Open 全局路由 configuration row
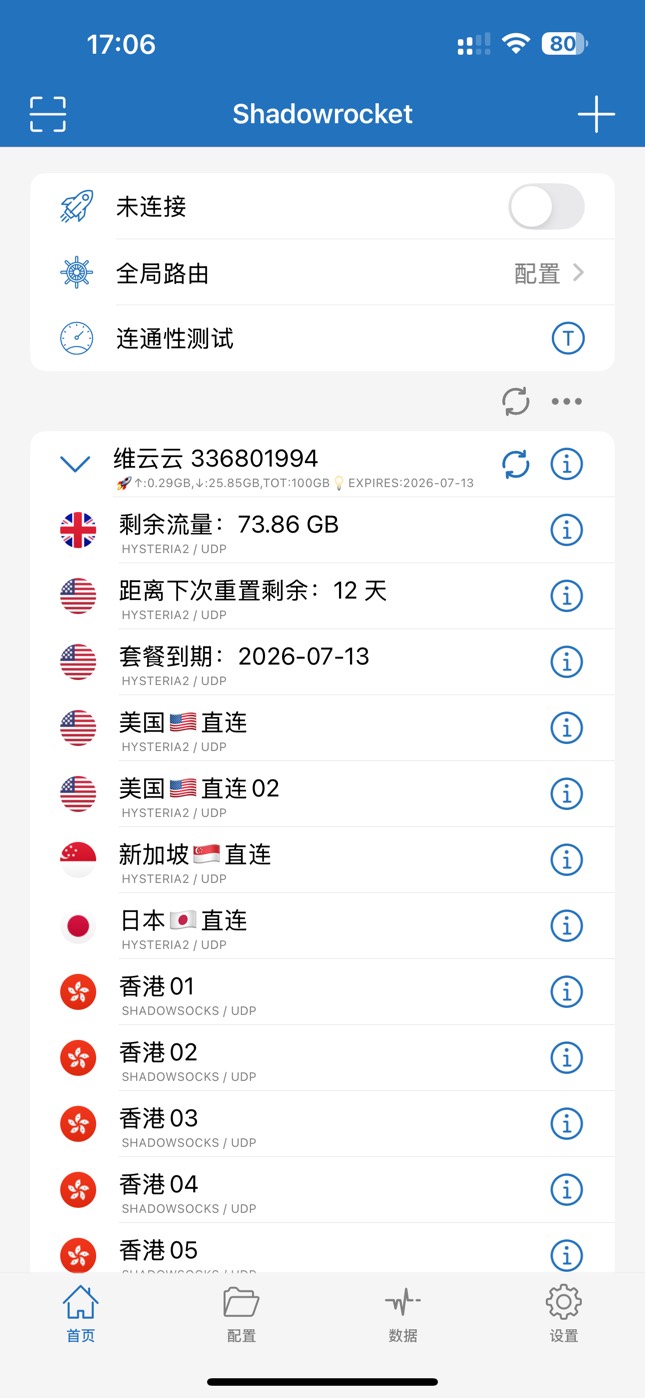This screenshot has width=645, height=1398. click(322, 273)
